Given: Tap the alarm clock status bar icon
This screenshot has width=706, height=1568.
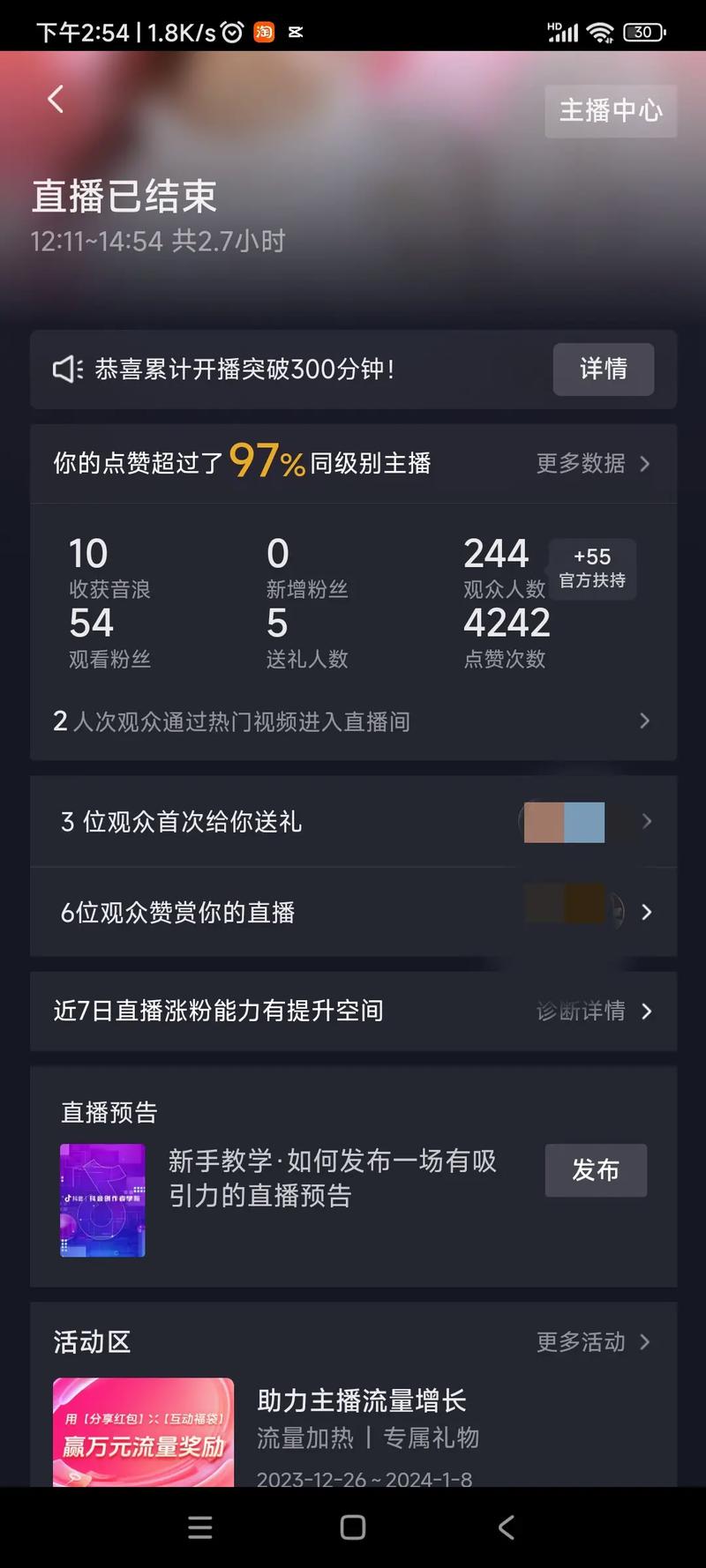Looking at the screenshot, I should [x=231, y=32].
